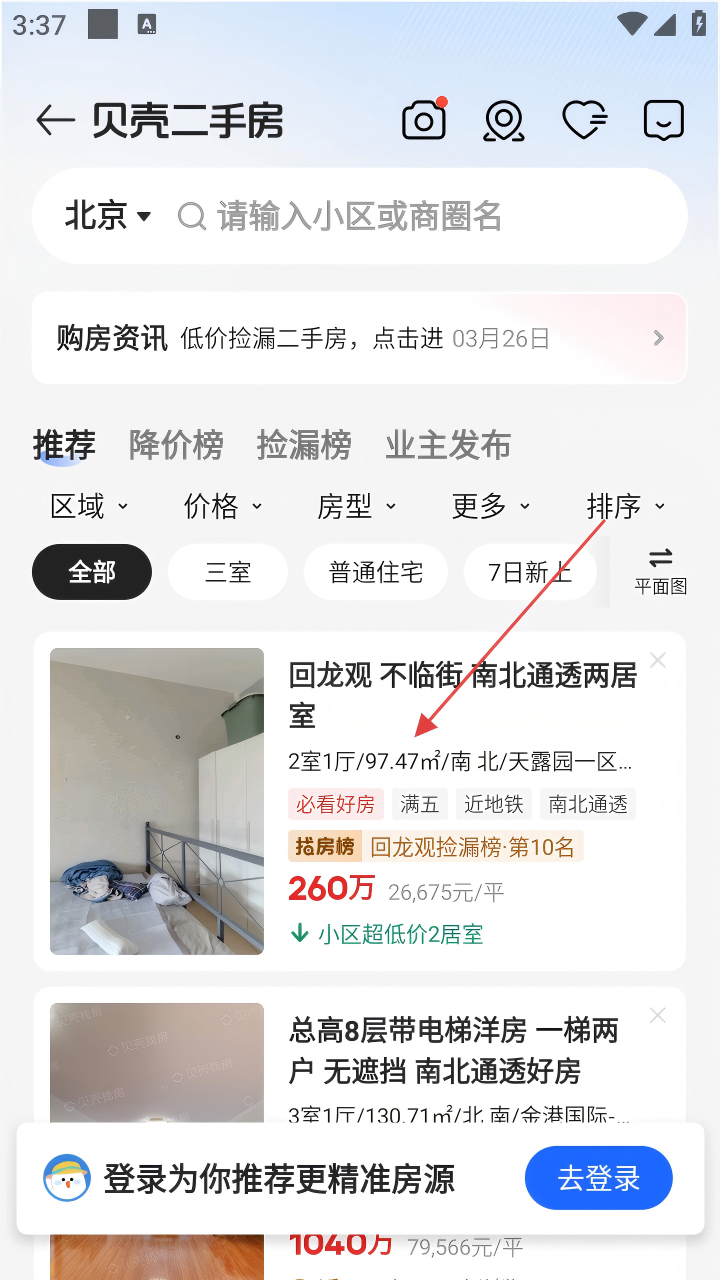Screen dimensions: 720x1280
Task: Expand the 价格 filter
Action: 222,507
